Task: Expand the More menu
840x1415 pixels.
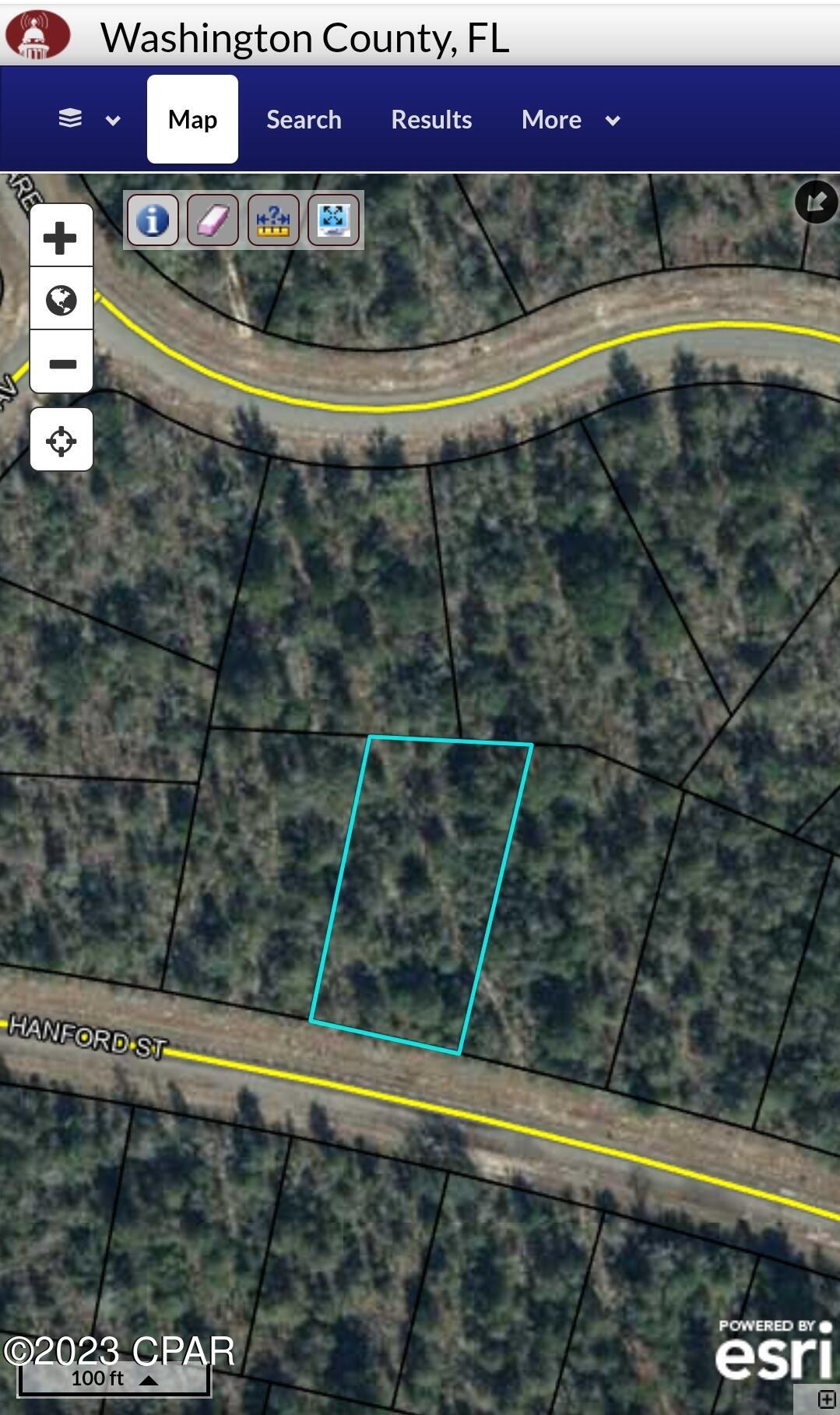Action: coord(570,119)
